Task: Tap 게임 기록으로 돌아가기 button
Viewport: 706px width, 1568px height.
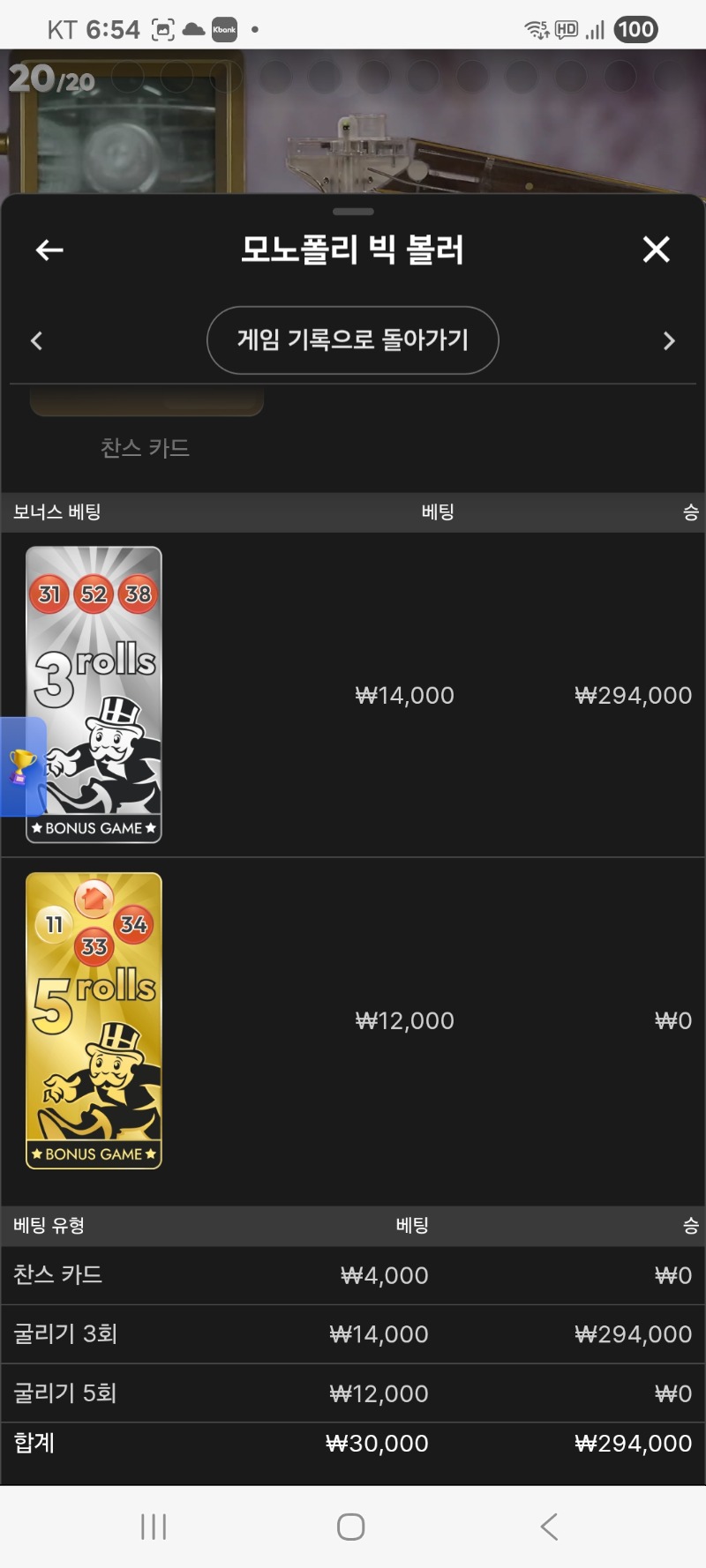Action: pyautogui.click(x=352, y=340)
